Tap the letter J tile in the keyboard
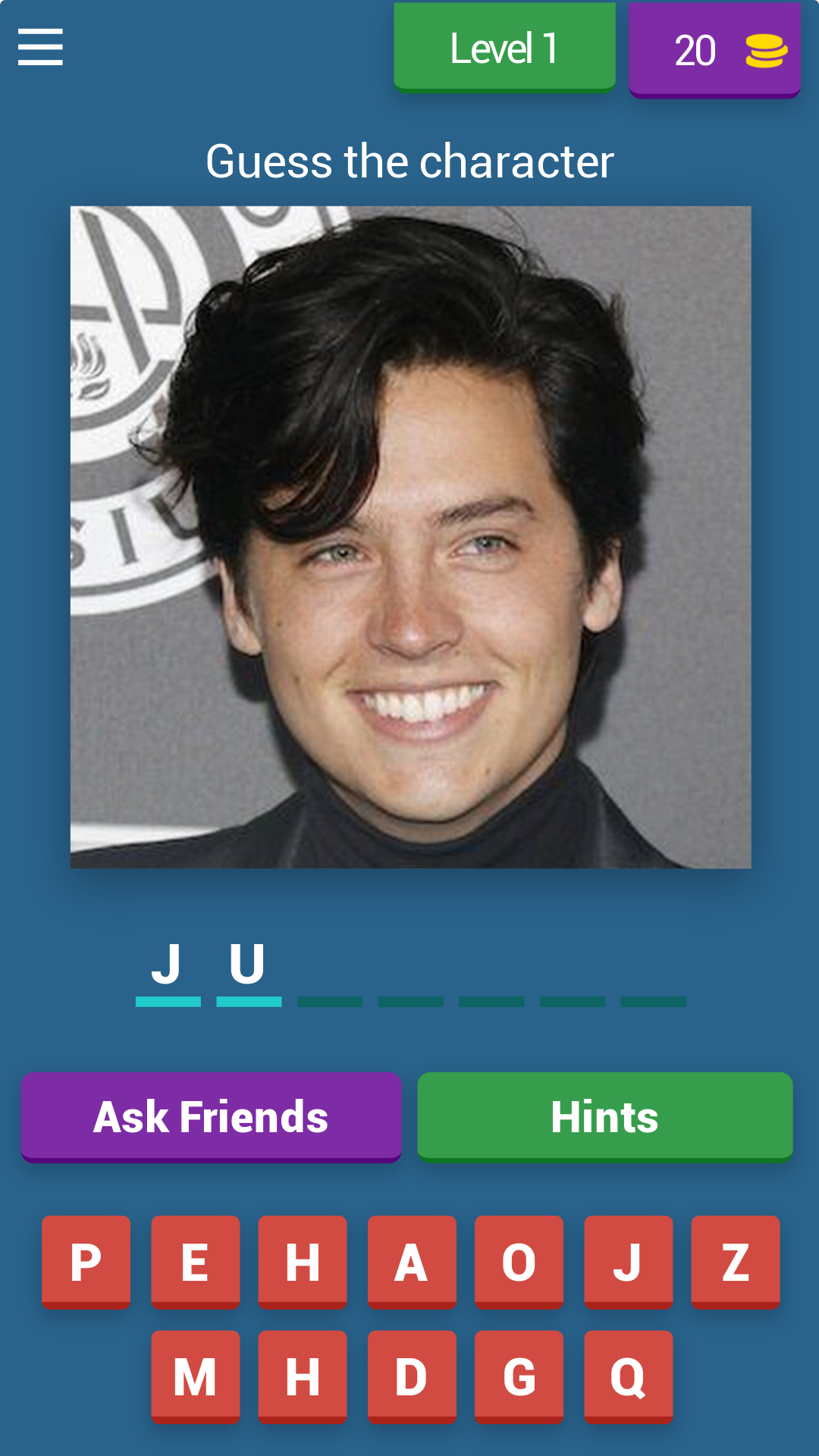Screen dimensions: 819x1456 tap(628, 1262)
